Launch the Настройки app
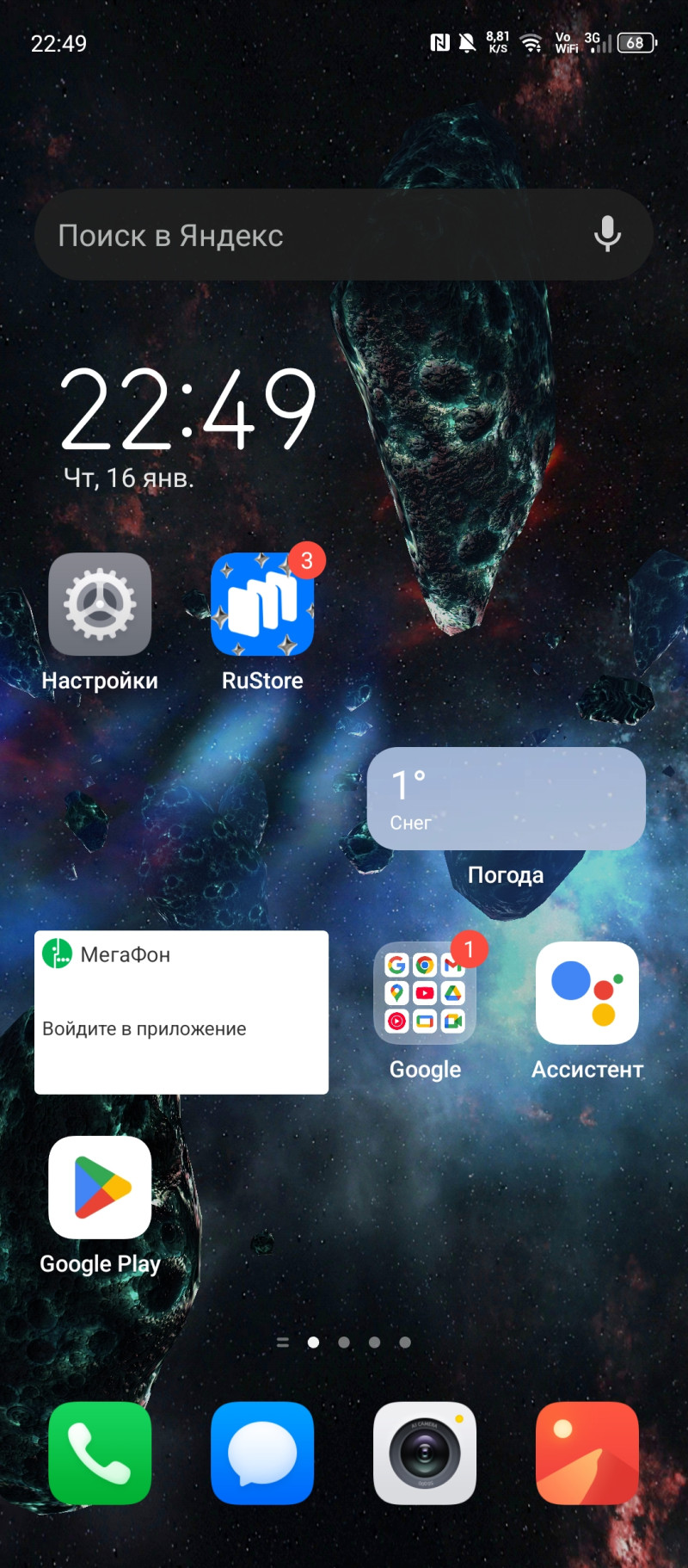 100,605
